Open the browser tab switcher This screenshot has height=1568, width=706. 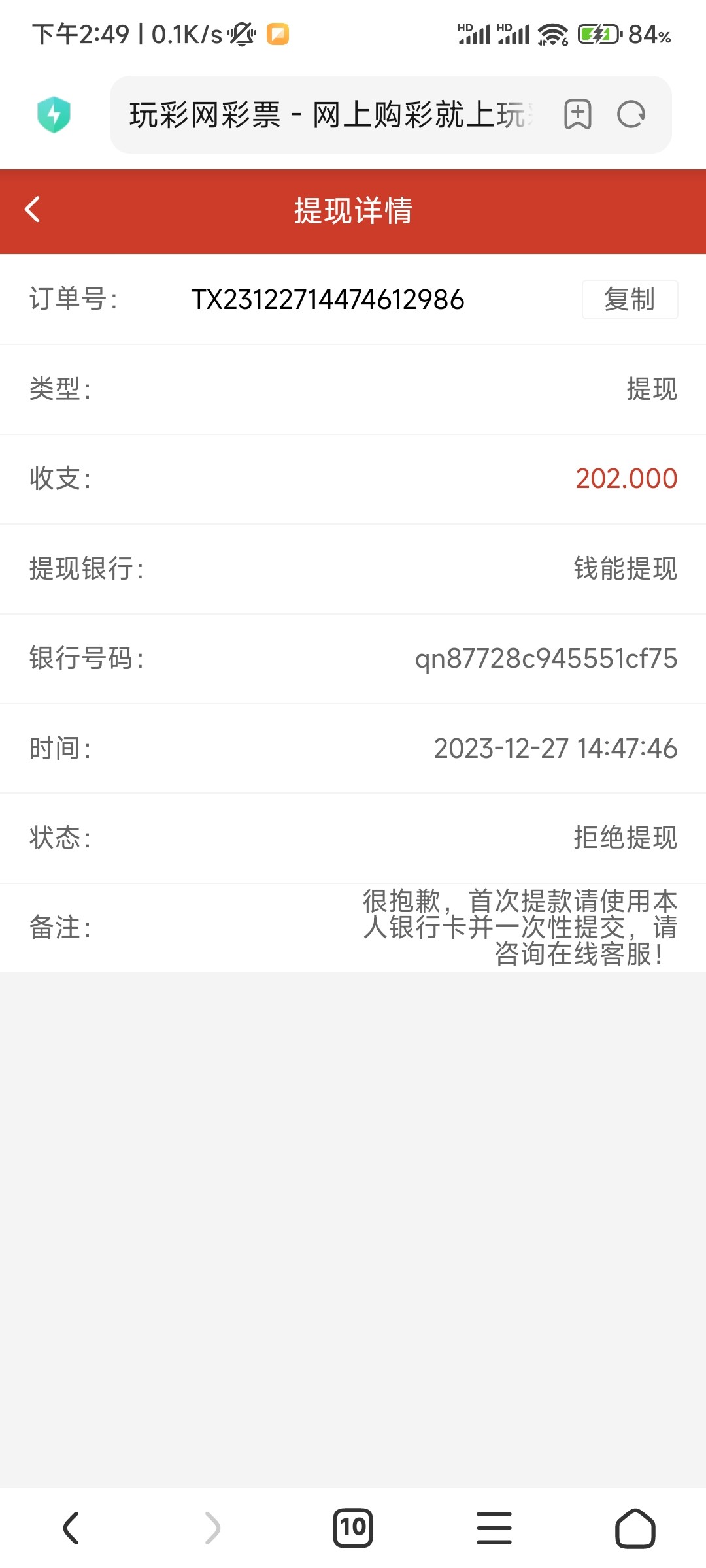(353, 1527)
